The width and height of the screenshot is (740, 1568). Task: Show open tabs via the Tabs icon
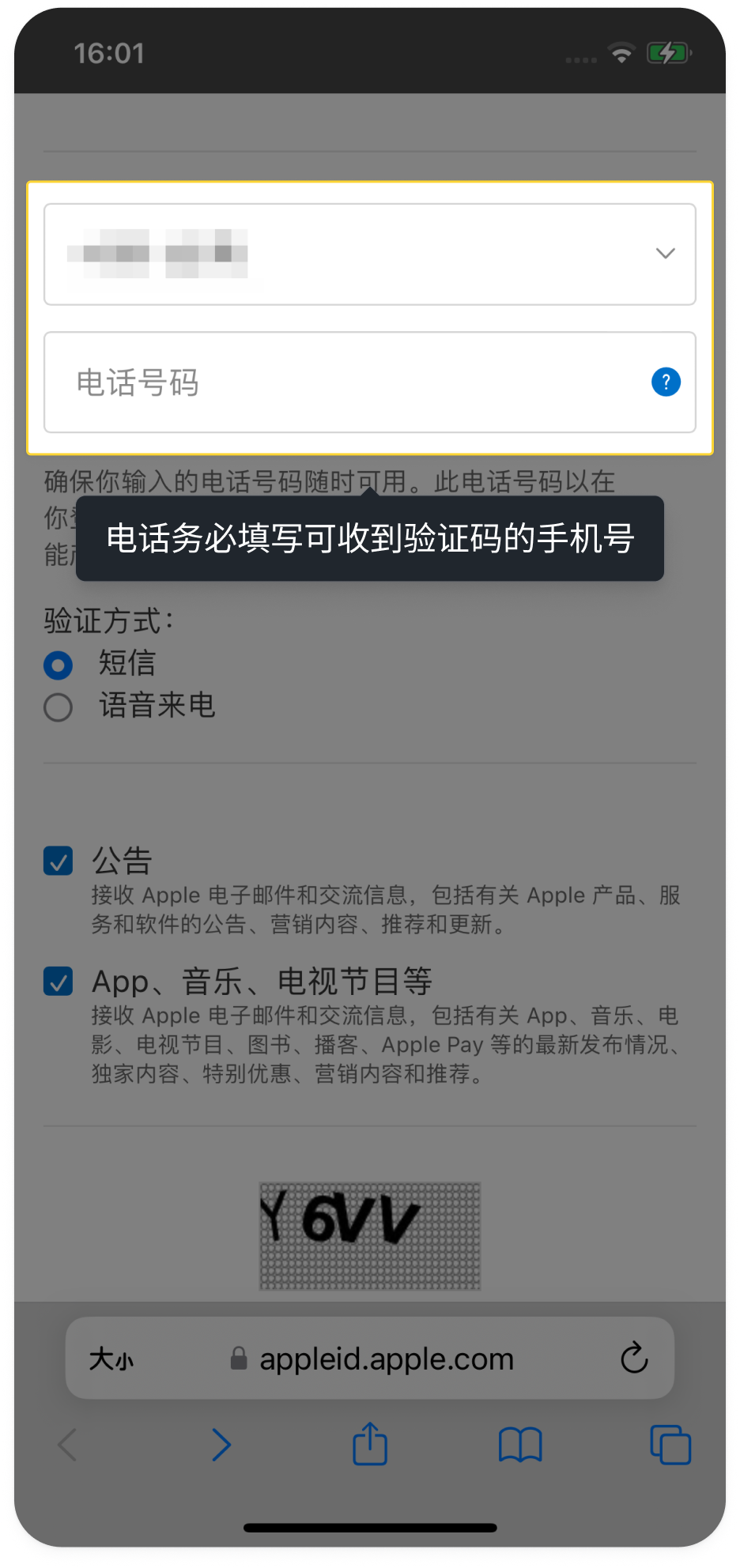click(669, 1444)
